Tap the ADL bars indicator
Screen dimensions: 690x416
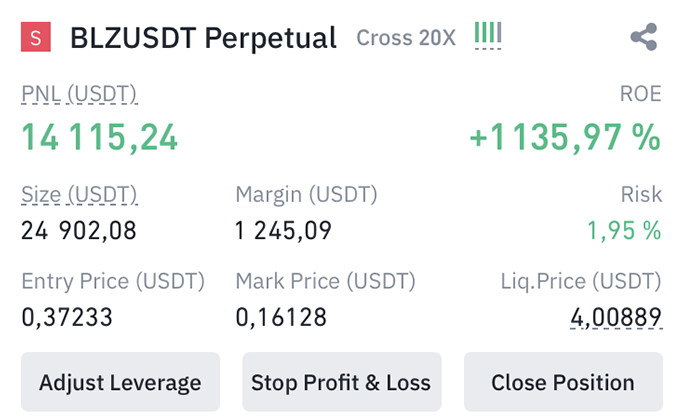(x=488, y=36)
